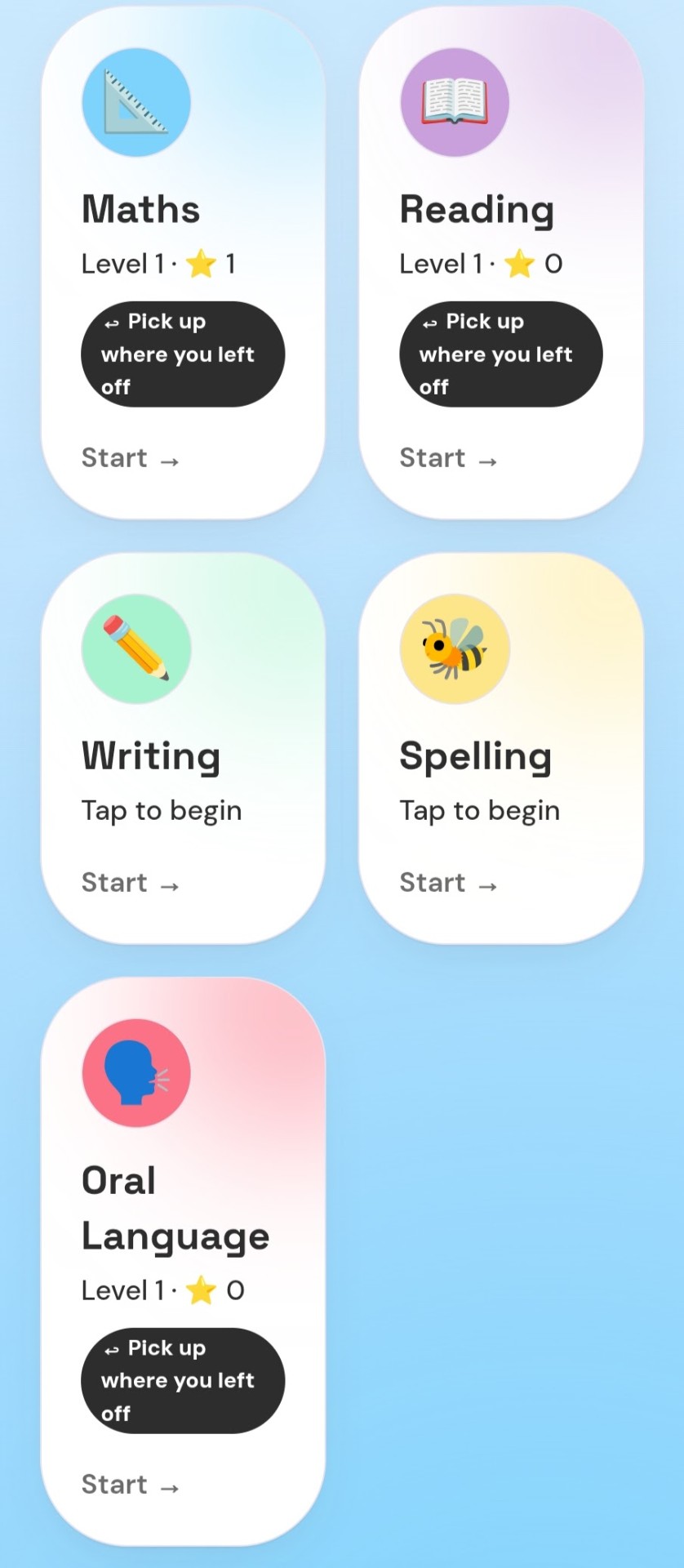This screenshot has height=1568, width=684.
Task: Open the Spelling subject card
Action: tap(501, 748)
